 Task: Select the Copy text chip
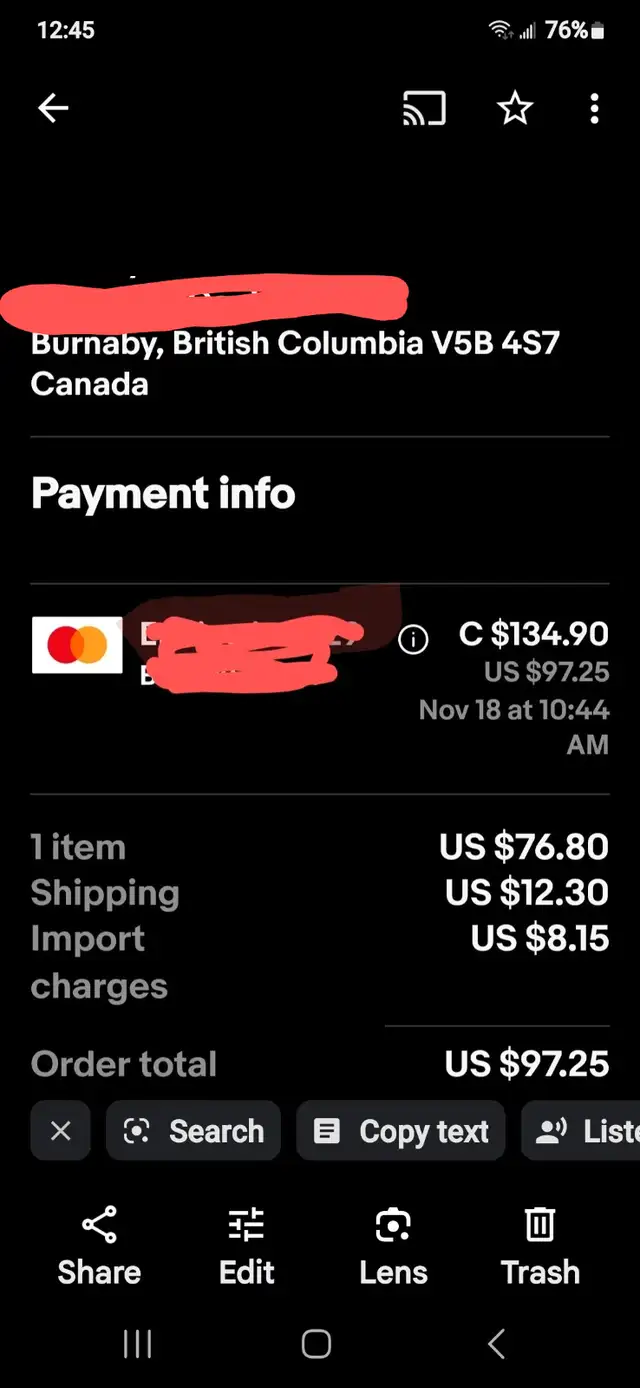pyautogui.click(x=401, y=1131)
